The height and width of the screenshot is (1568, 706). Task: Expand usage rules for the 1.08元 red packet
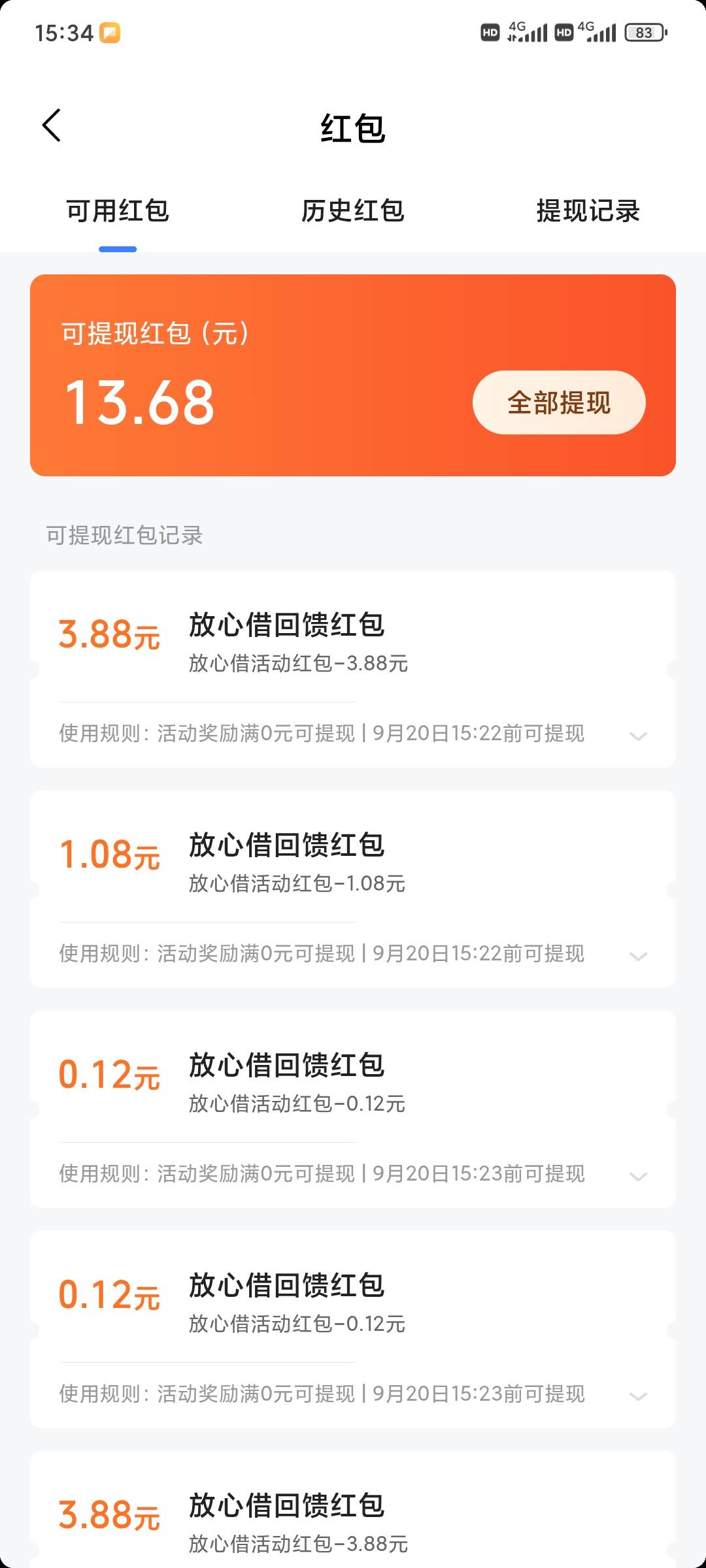click(638, 956)
